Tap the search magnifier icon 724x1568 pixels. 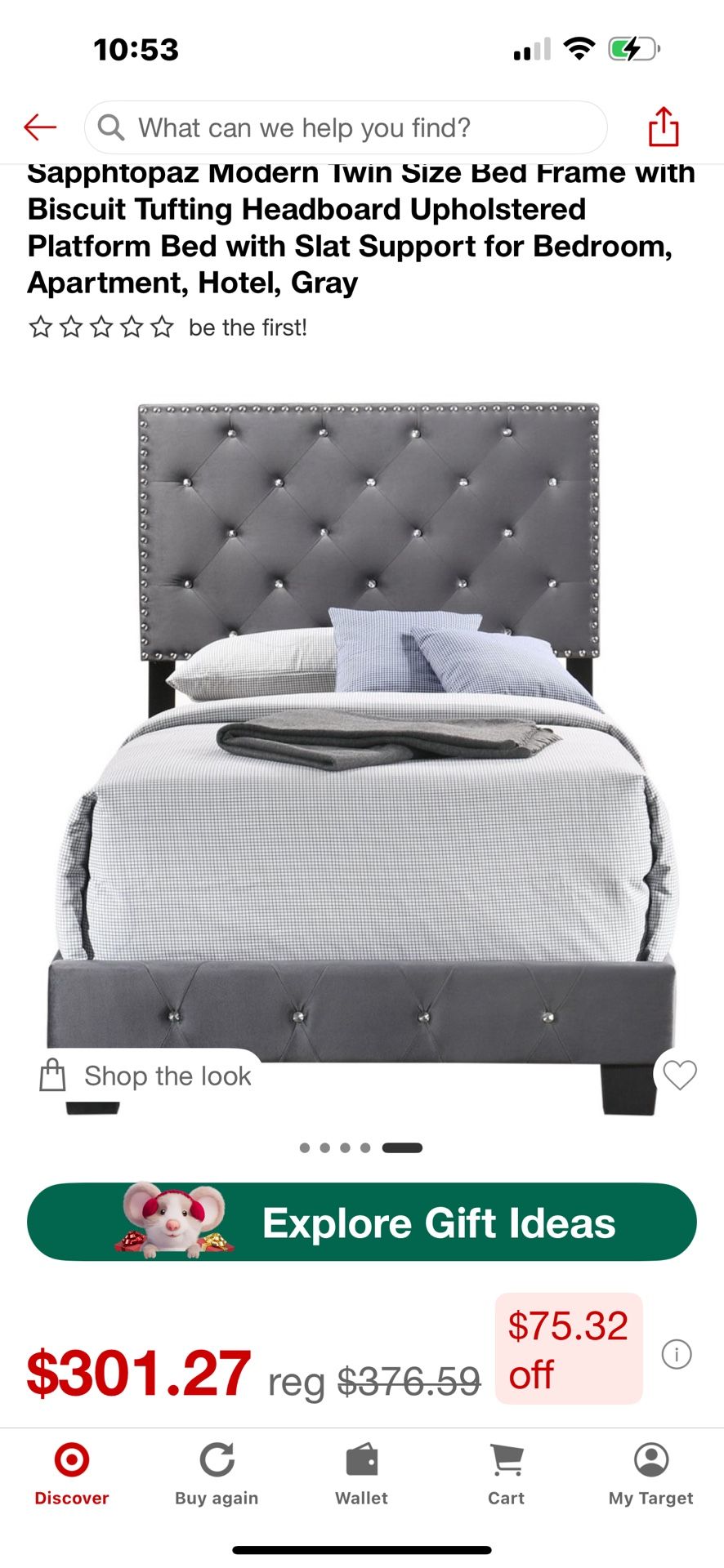(x=111, y=127)
